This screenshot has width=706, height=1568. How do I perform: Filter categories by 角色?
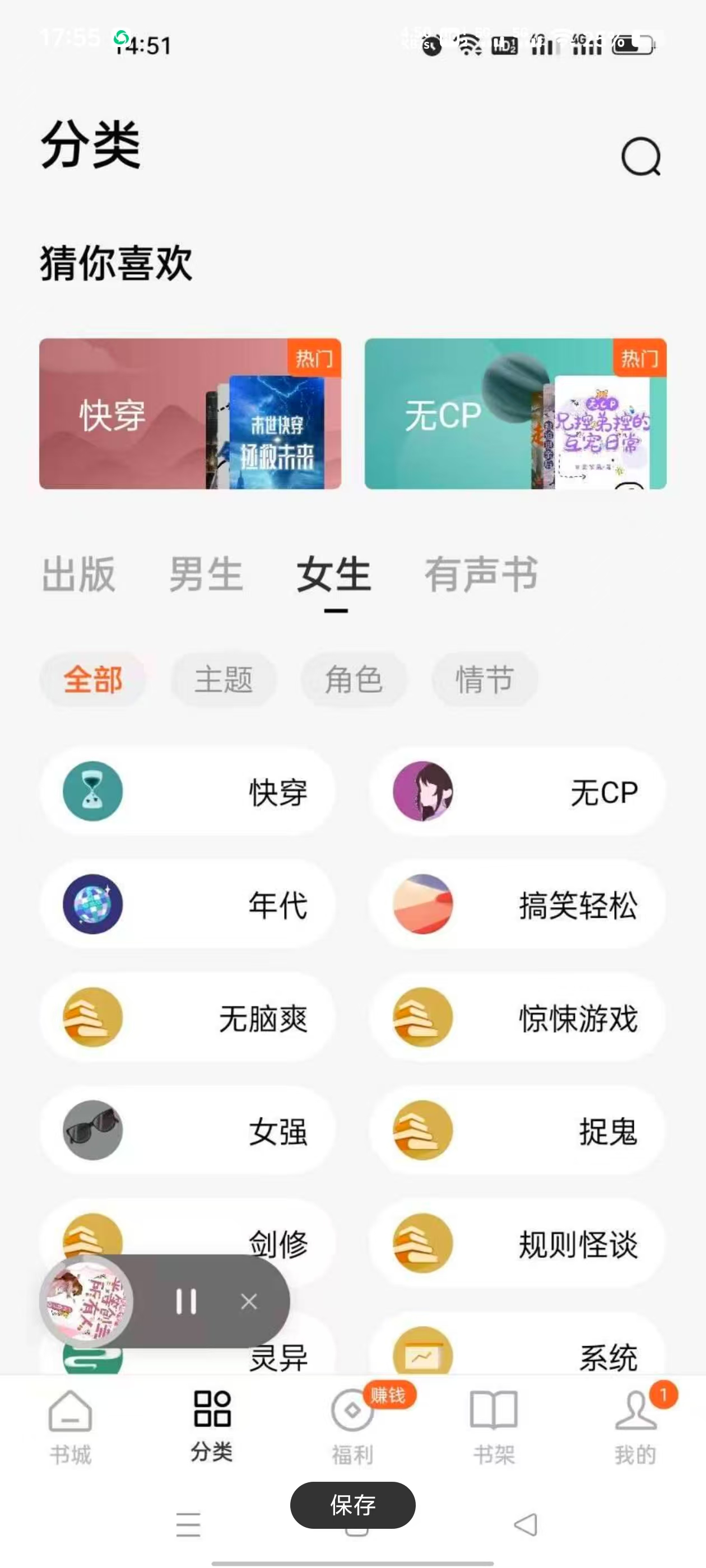point(354,679)
